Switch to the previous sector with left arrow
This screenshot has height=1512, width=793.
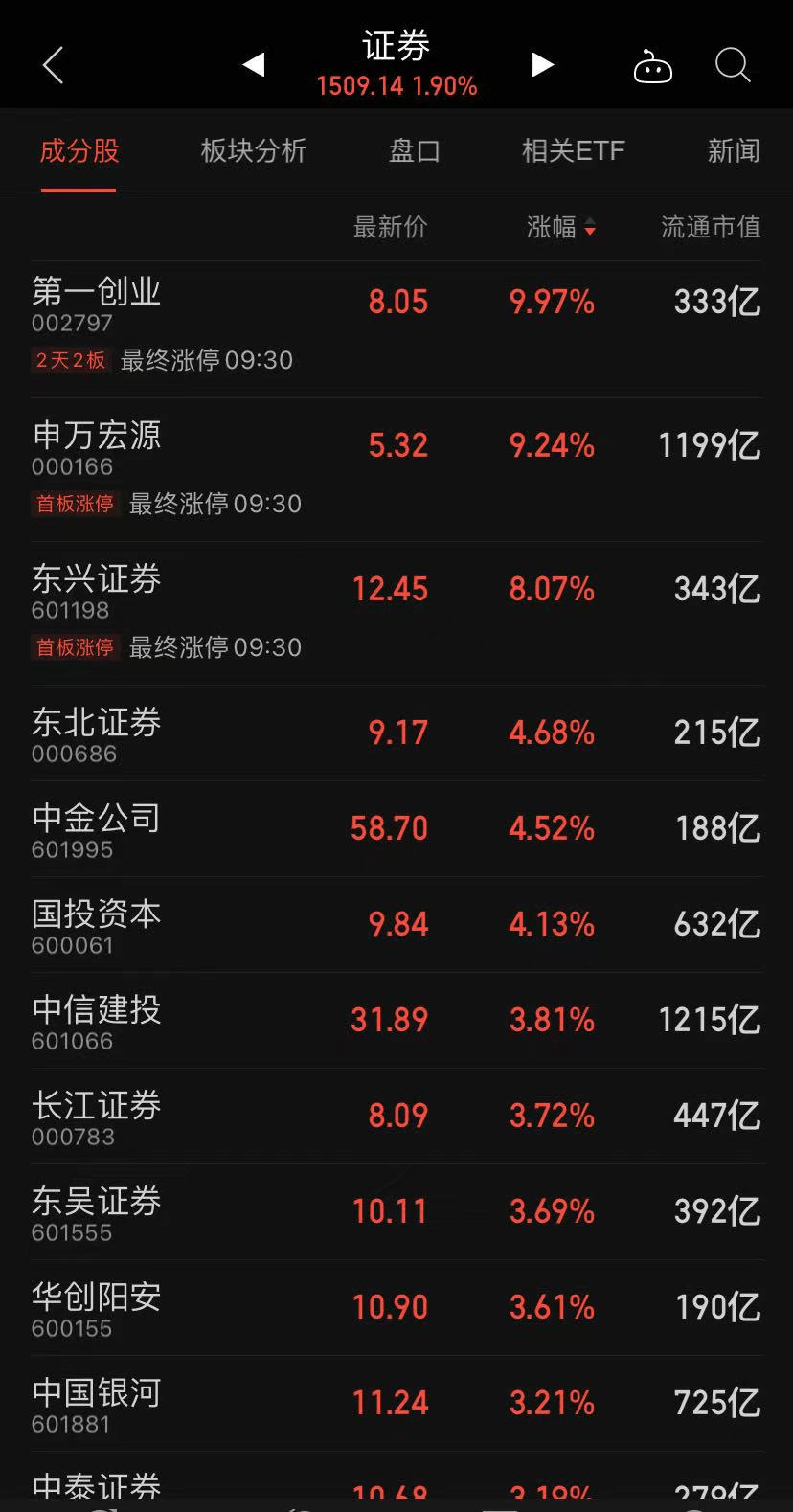click(x=253, y=64)
